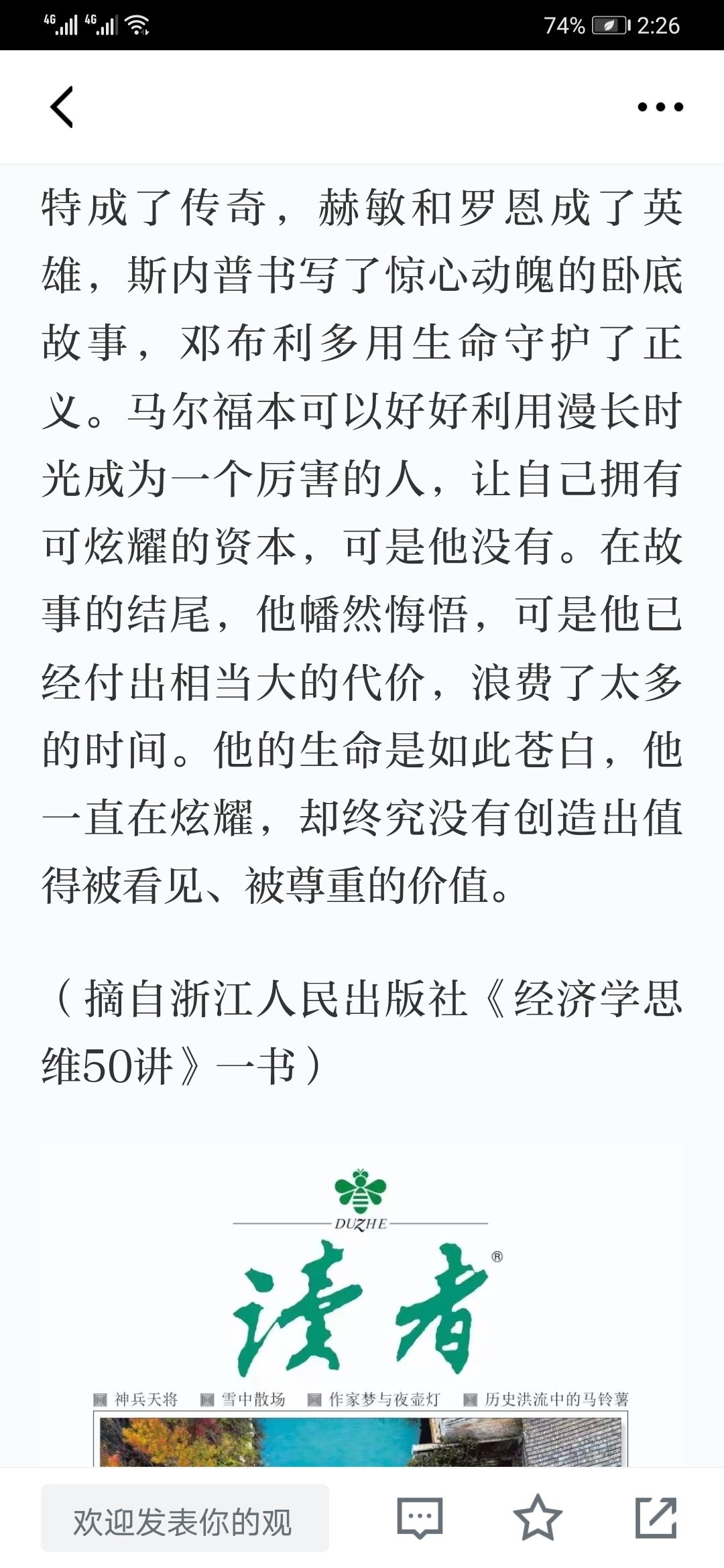Open the comments bubble icon

coord(420,1518)
